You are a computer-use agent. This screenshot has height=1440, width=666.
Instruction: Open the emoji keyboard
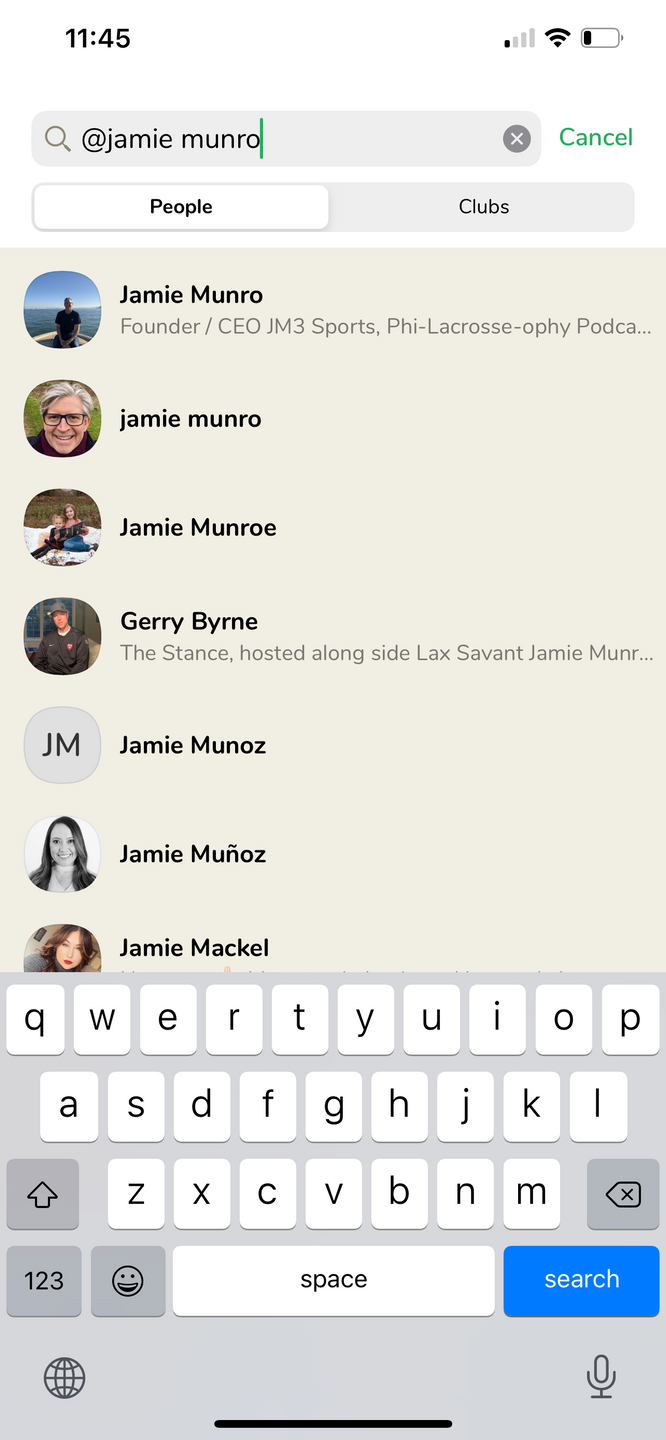(x=128, y=1280)
